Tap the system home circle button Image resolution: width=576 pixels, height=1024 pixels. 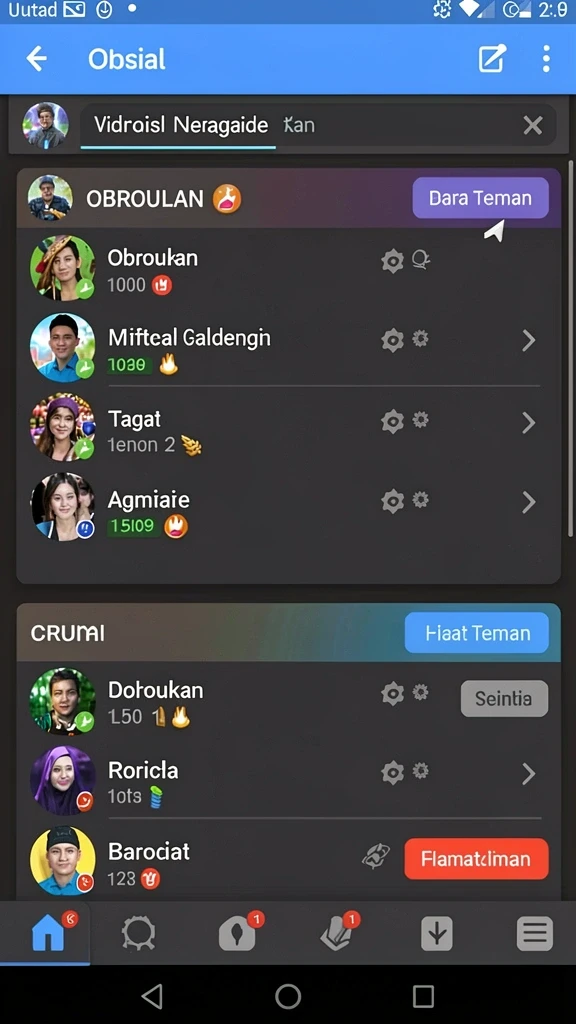click(288, 997)
